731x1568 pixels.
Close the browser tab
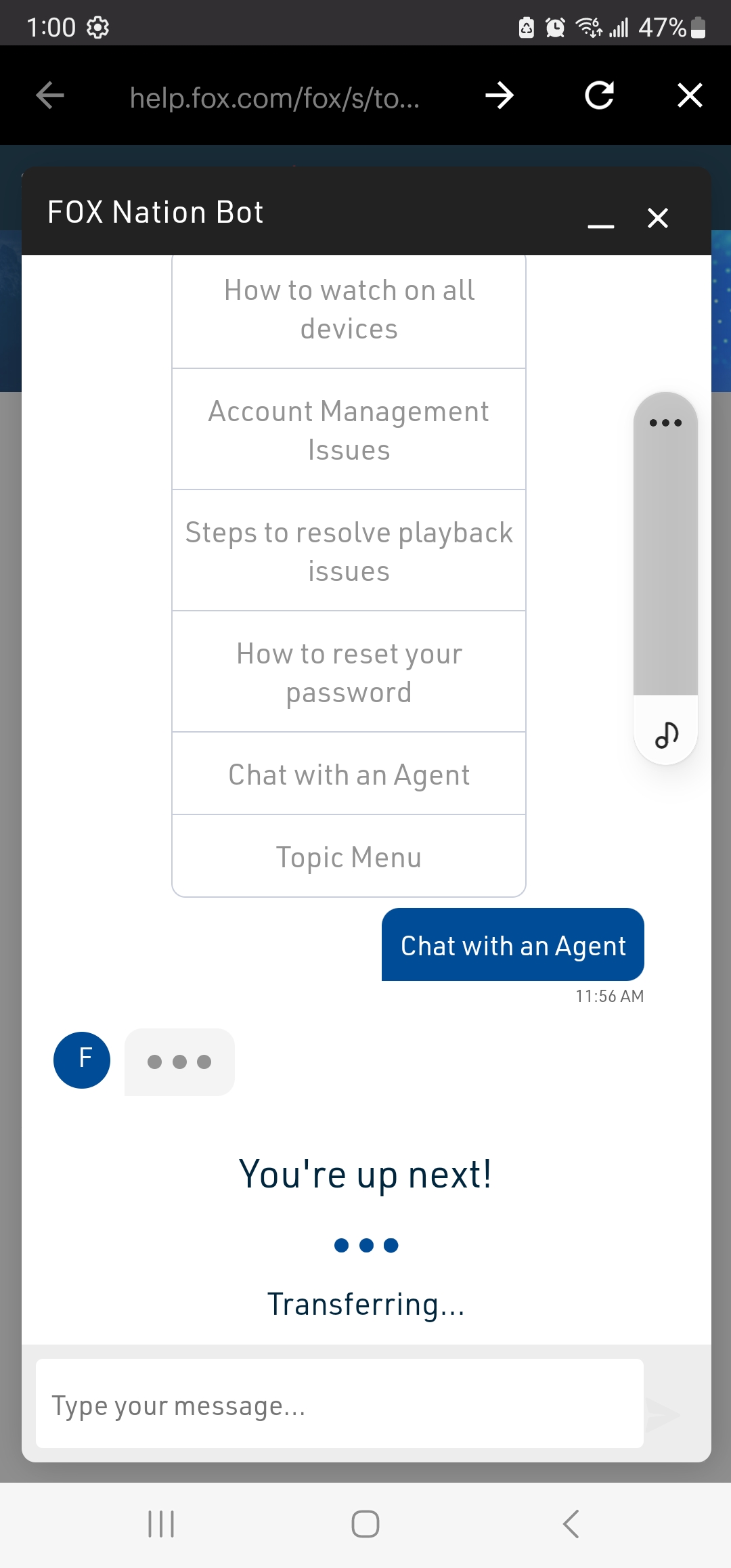coord(690,95)
